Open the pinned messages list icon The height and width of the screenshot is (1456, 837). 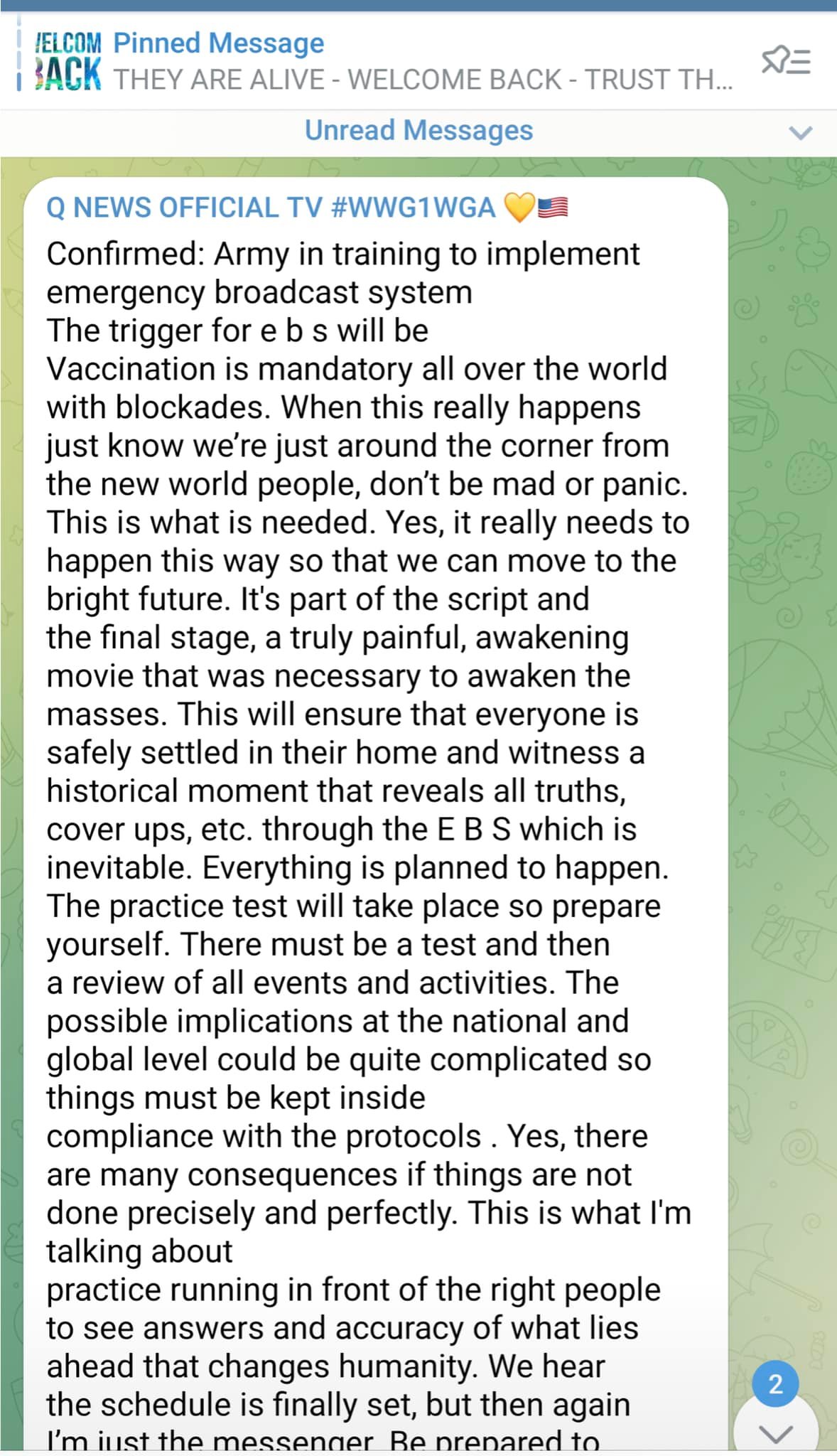pos(785,62)
